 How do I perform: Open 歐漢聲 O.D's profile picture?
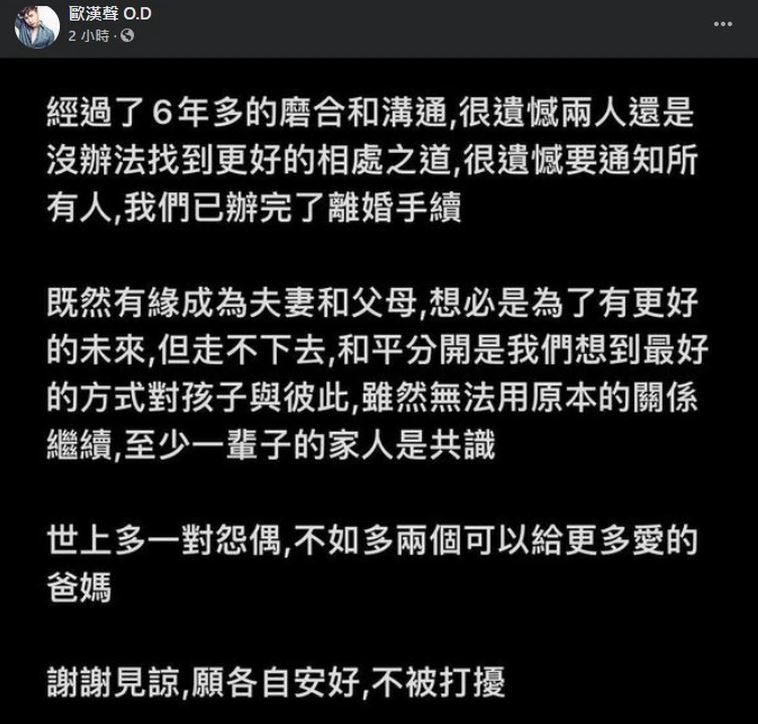[x=36, y=26]
